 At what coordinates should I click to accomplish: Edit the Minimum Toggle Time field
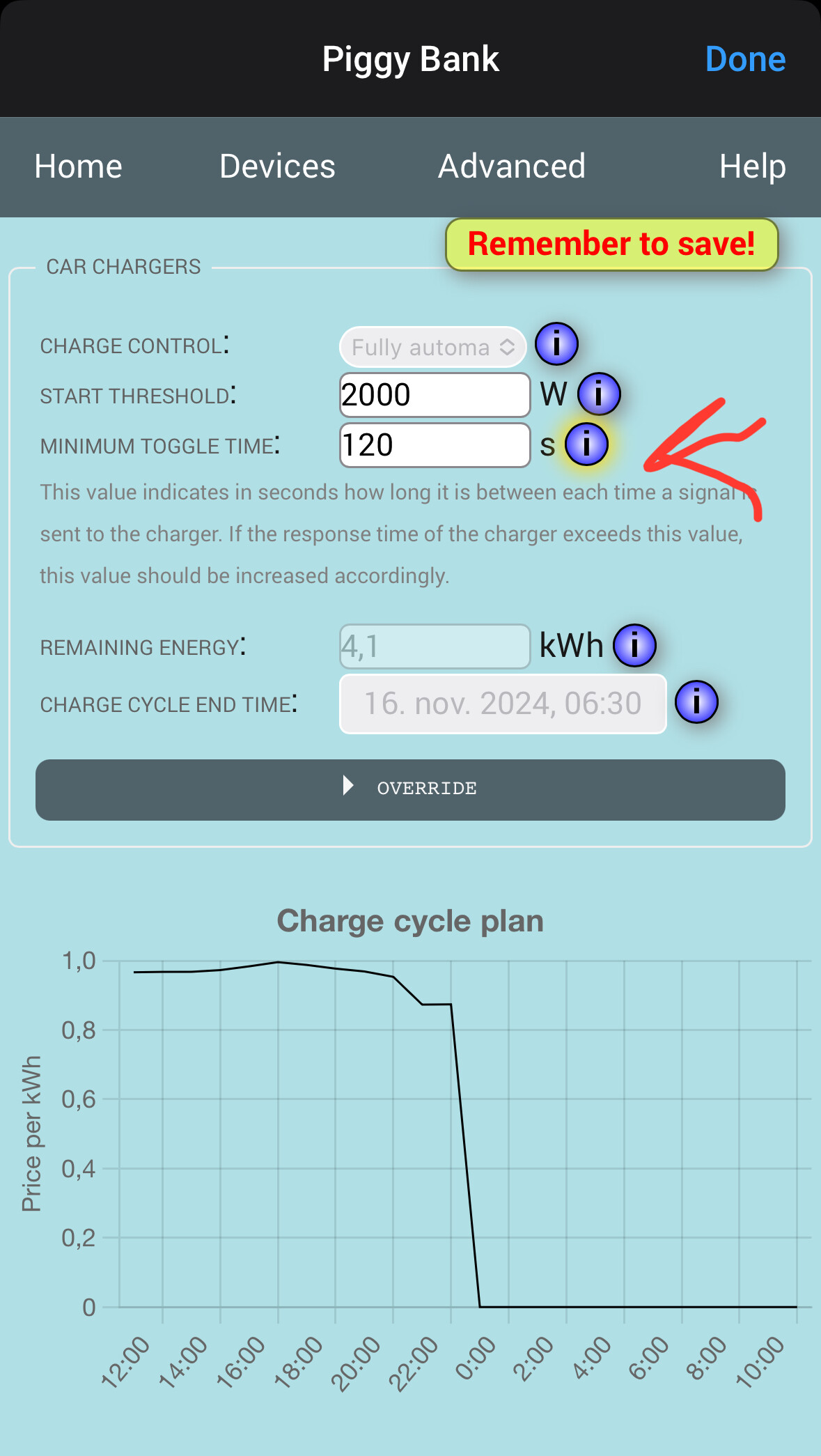click(435, 445)
